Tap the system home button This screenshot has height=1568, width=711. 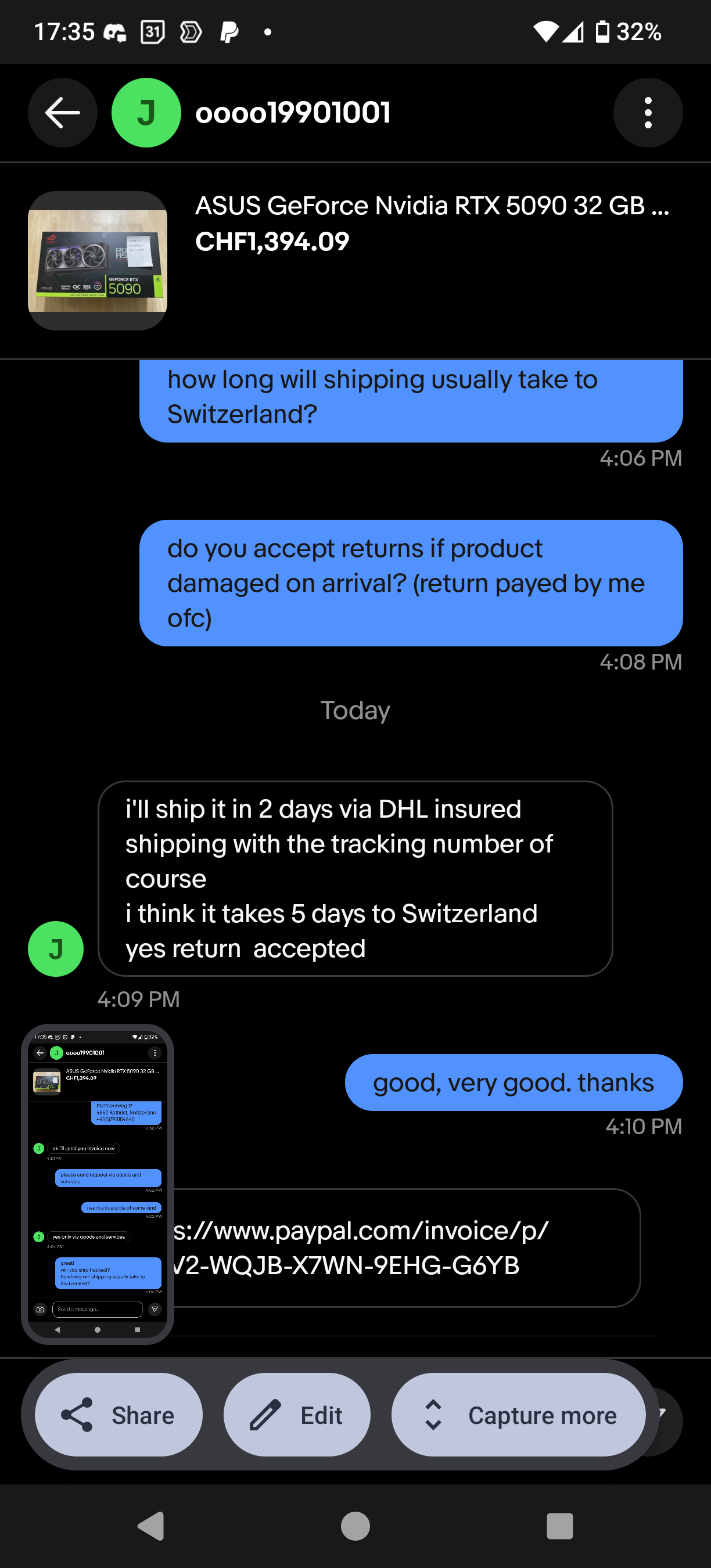point(355,1526)
